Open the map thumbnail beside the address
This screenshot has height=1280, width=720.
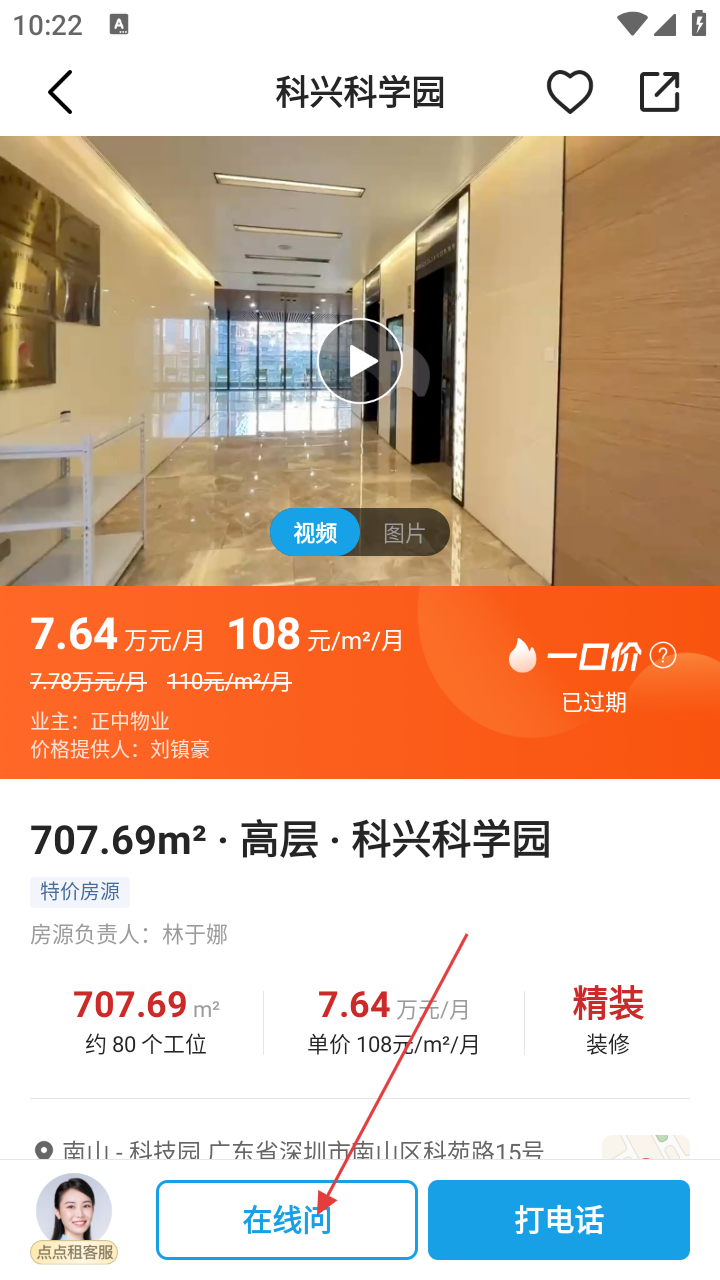pyautogui.click(x=646, y=1148)
